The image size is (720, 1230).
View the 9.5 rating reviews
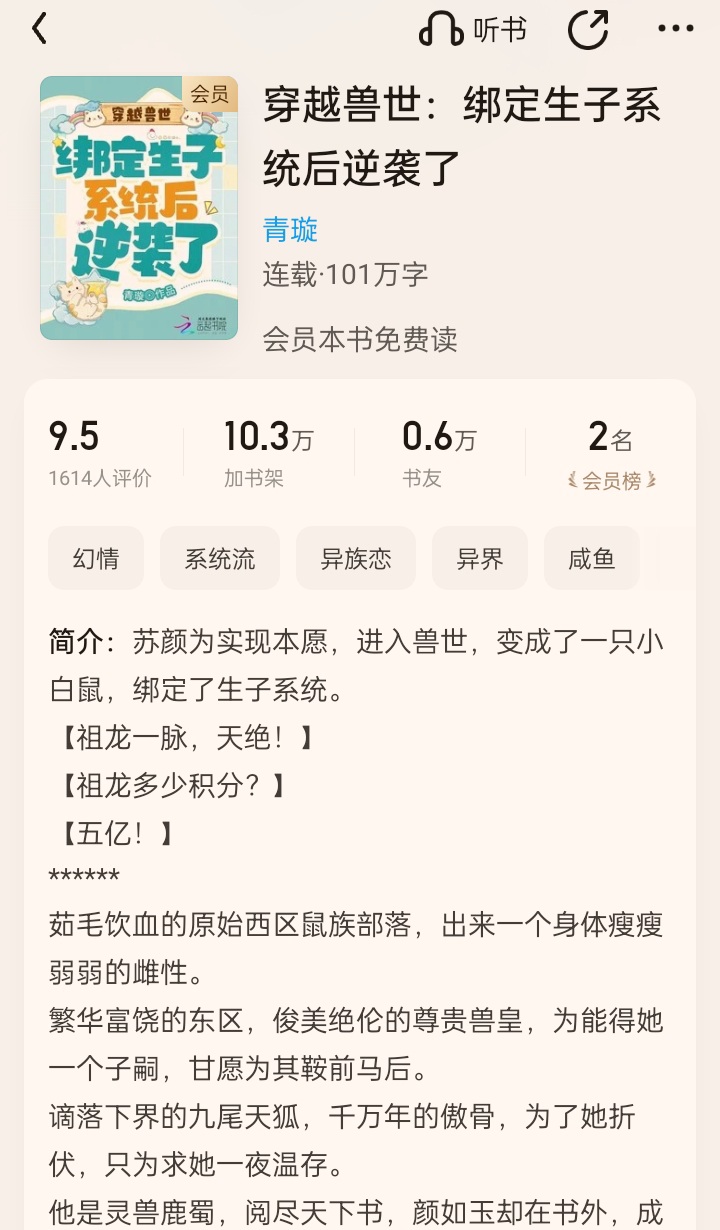[x=100, y=453]
